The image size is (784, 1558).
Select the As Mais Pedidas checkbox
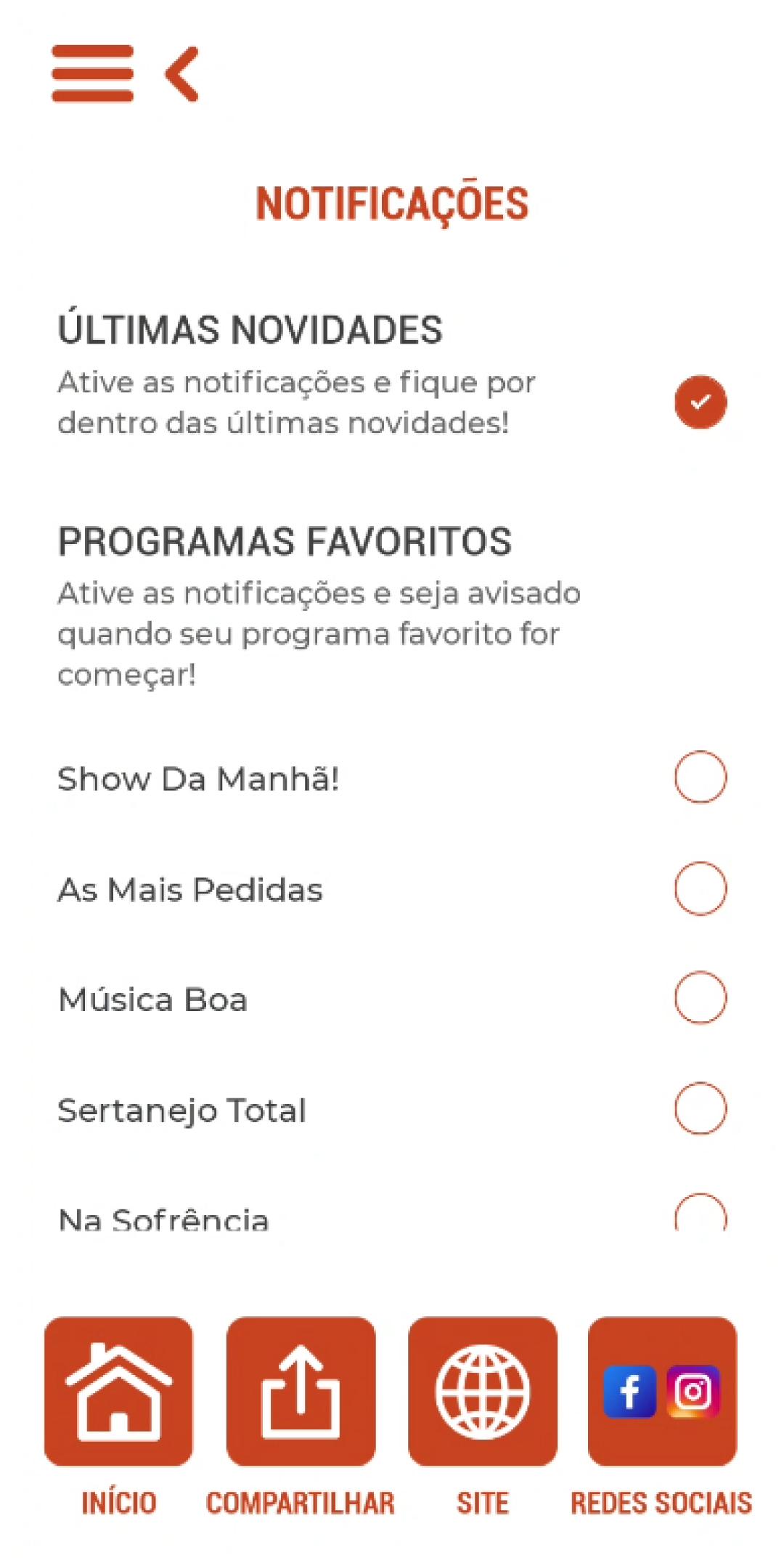coord(700,888)
